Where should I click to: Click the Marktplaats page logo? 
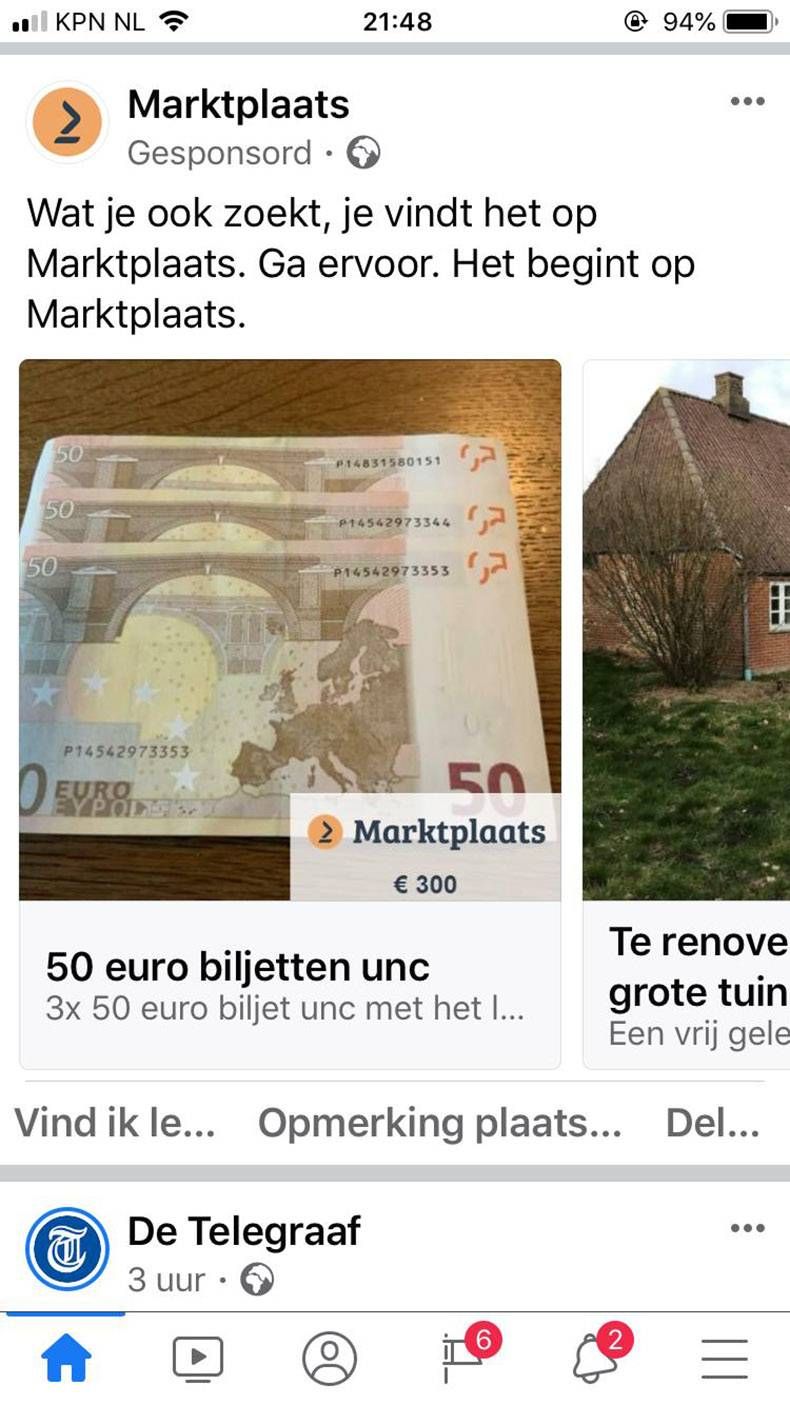pos(66,122)
